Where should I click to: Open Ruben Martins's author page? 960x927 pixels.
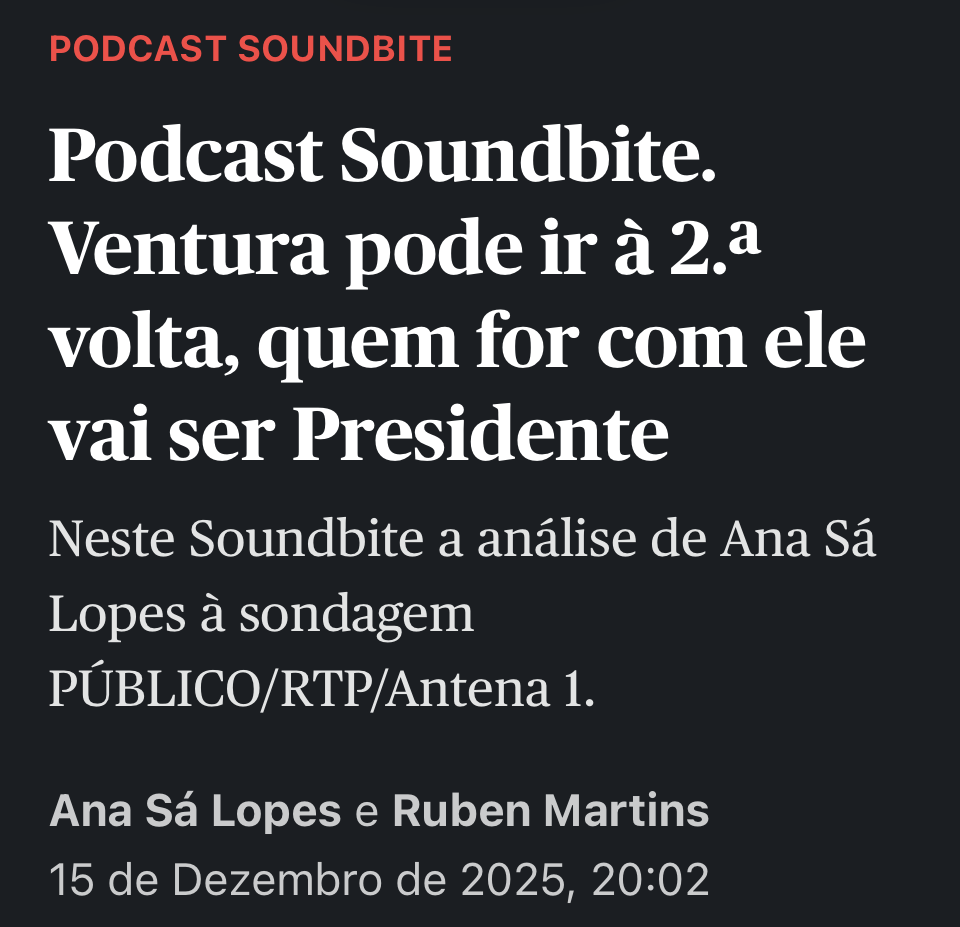(x=551, y=811)
